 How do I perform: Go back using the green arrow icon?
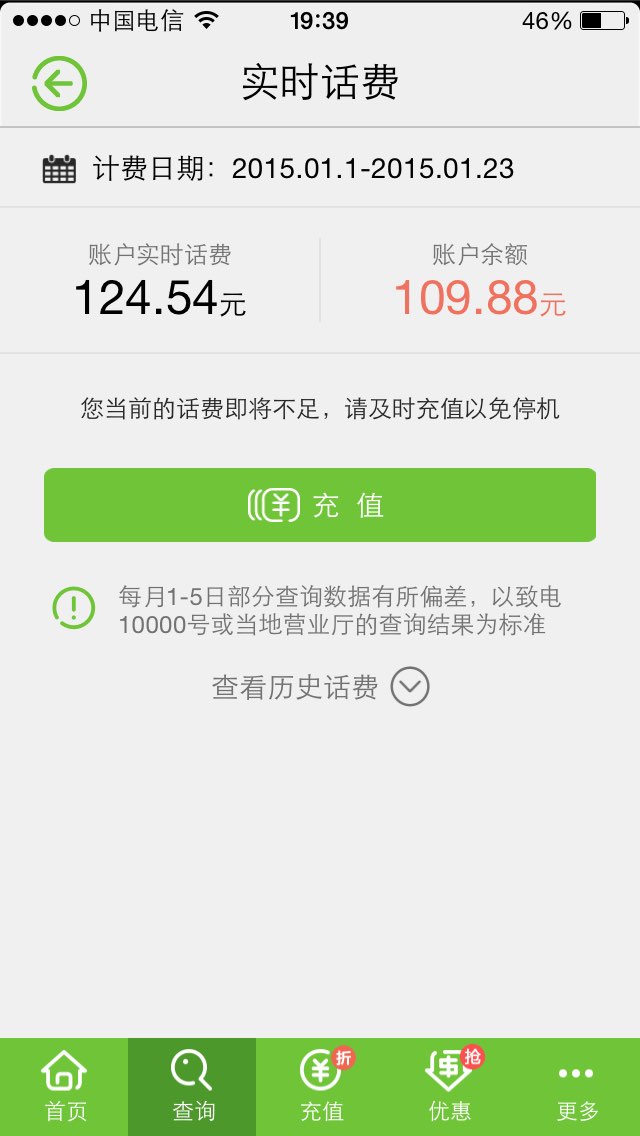(59, 83)
